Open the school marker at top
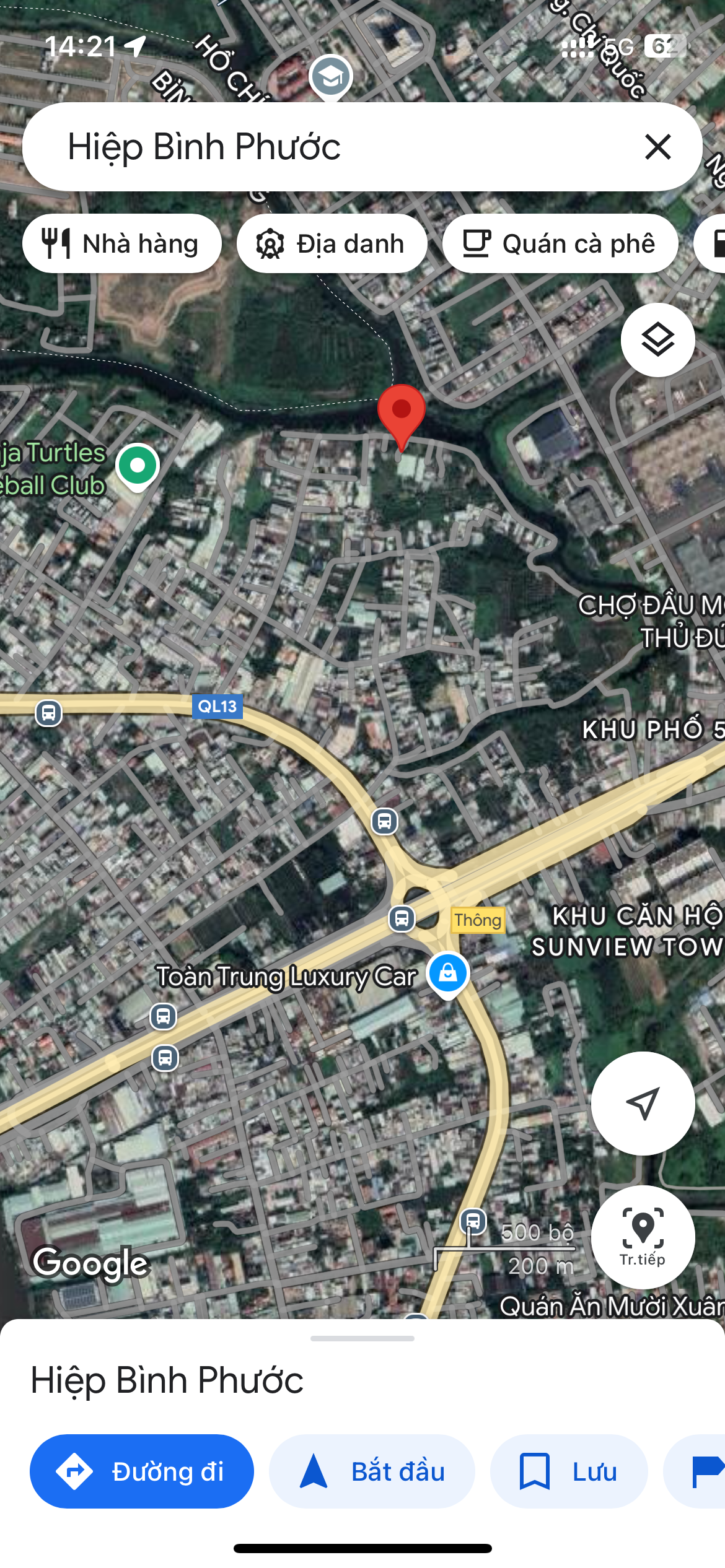Screen dimensions: 725x1568 tap(331, 79)
